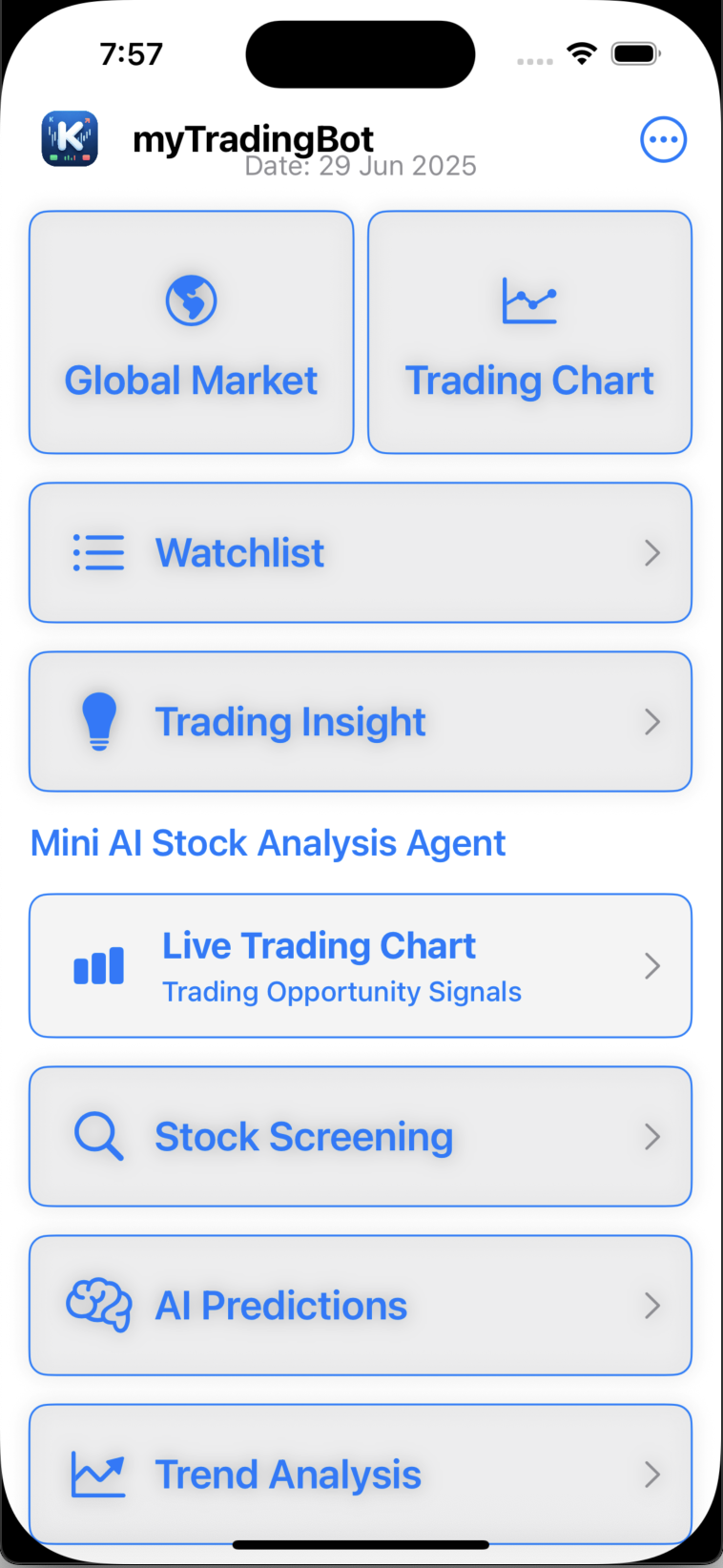Image resolution: width=723 pixels, height=1568 pixels.
Task: Tap the Trading Insight lightbulb icon
Action: (98, 721)
